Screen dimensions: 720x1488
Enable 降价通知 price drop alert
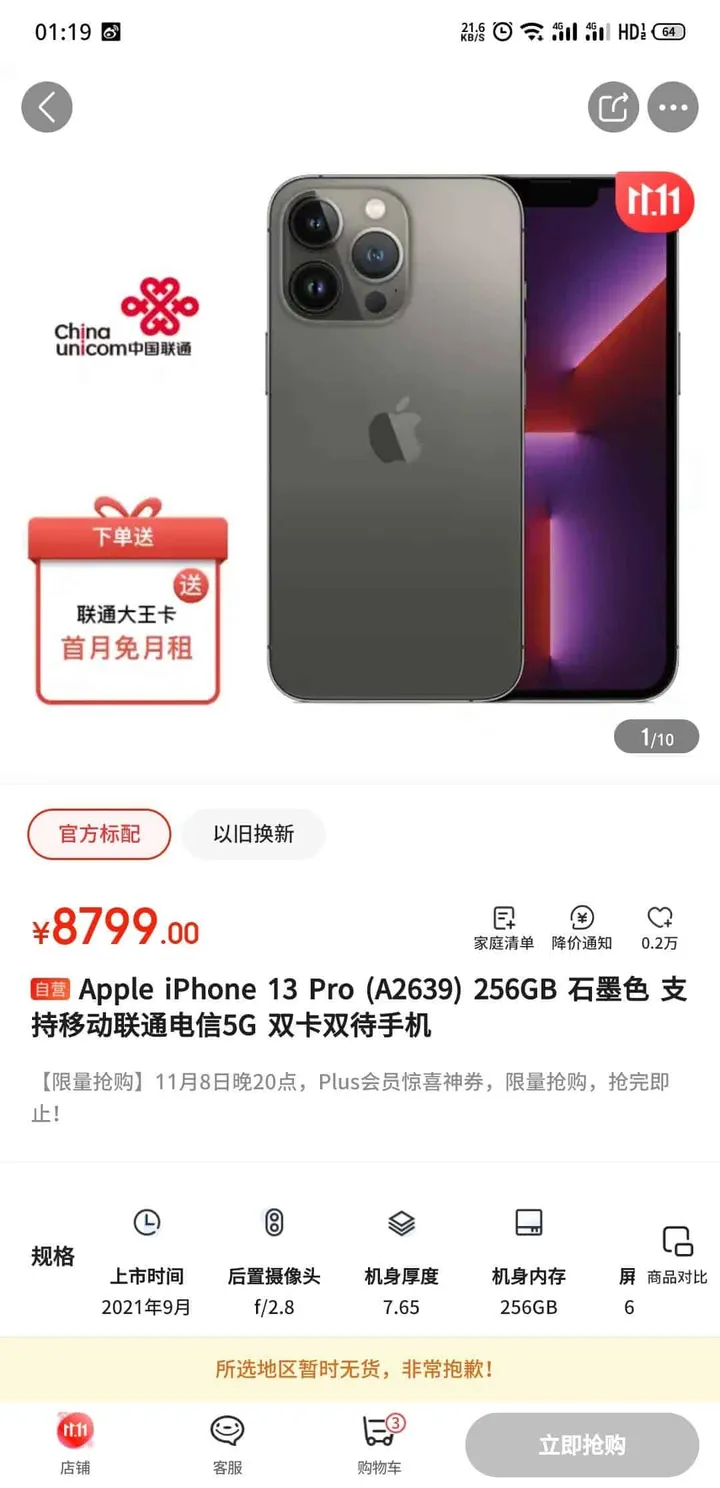pyautogui.click(x=582, y=928)
